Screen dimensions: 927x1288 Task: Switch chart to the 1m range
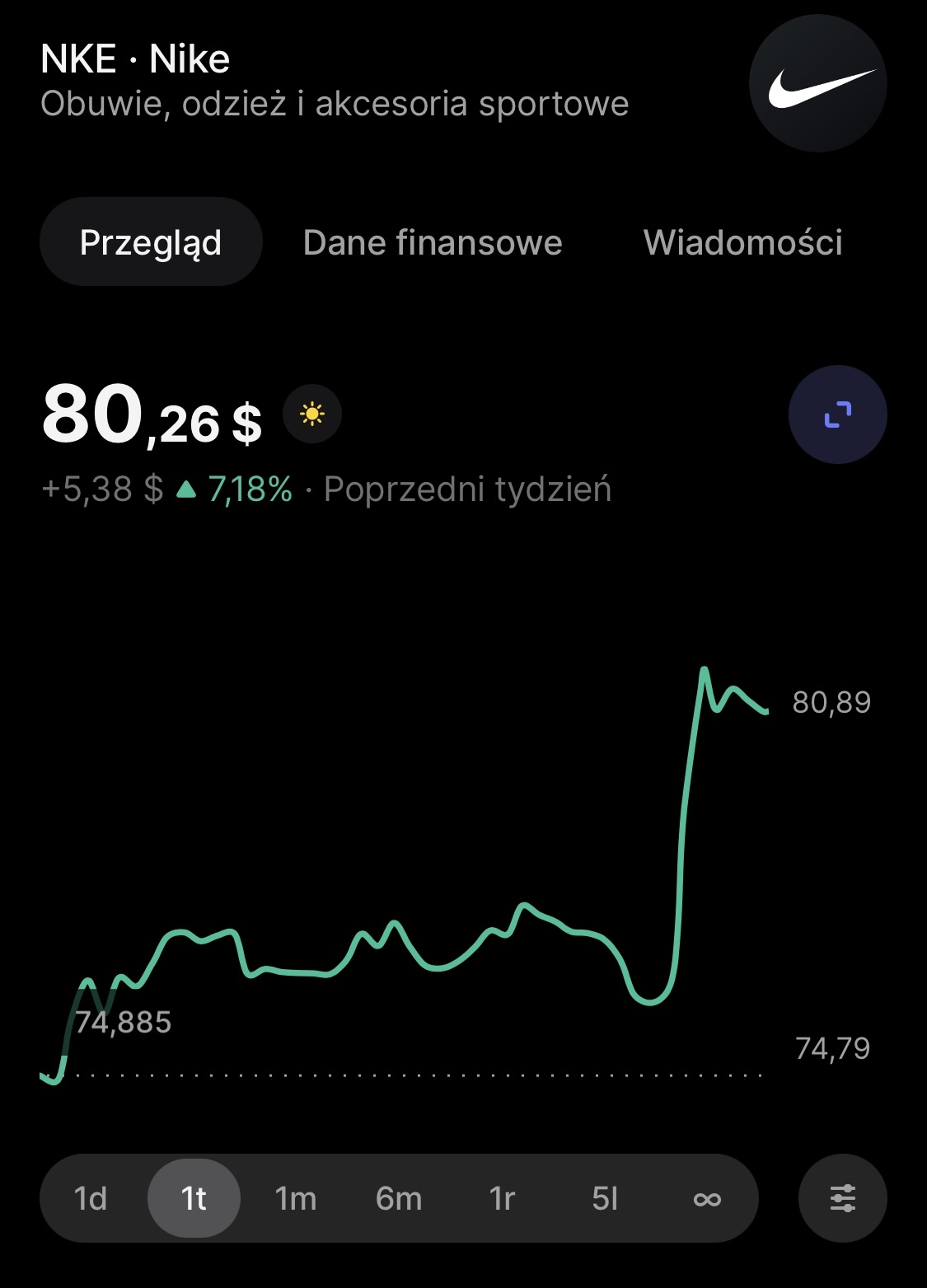296,1198
